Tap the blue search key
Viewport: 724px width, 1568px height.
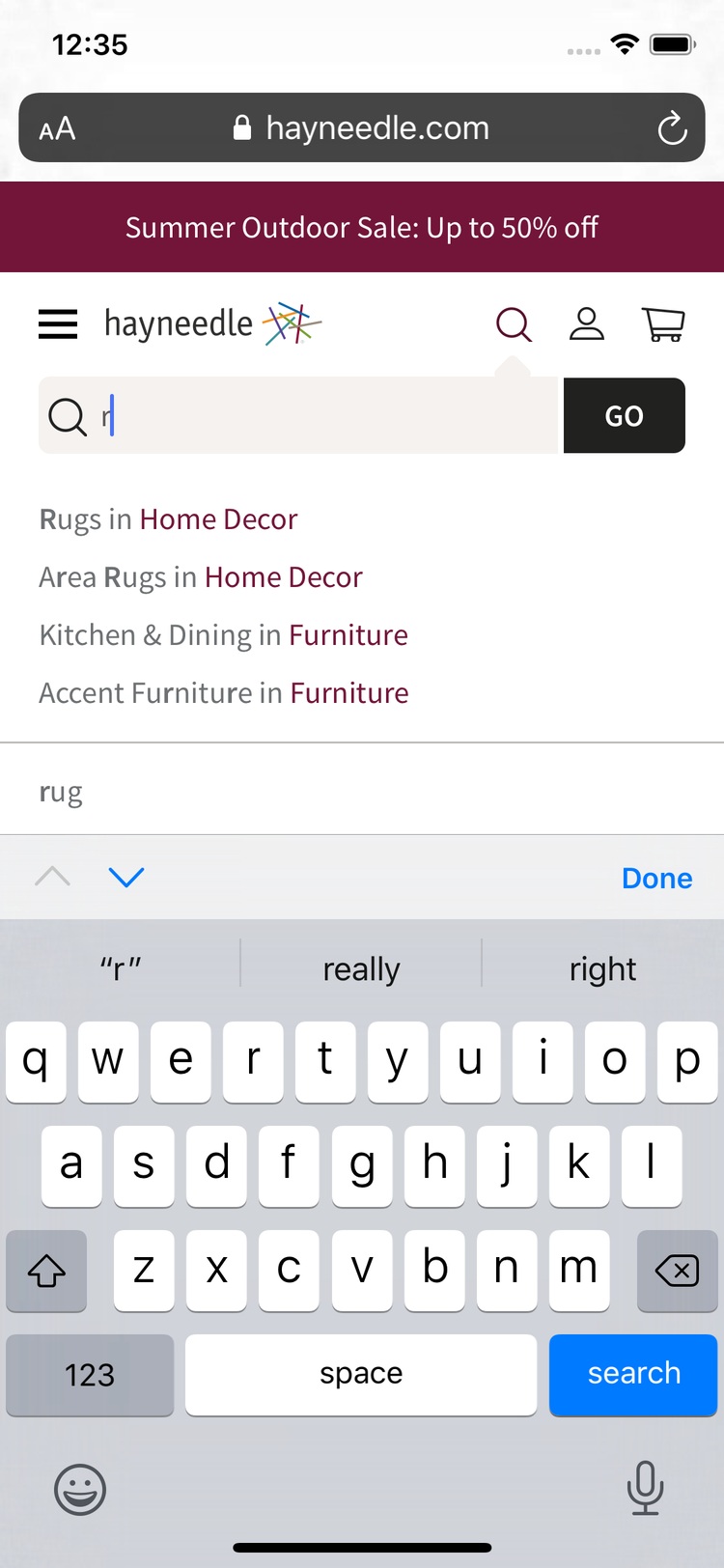[x=633, y=1374]
